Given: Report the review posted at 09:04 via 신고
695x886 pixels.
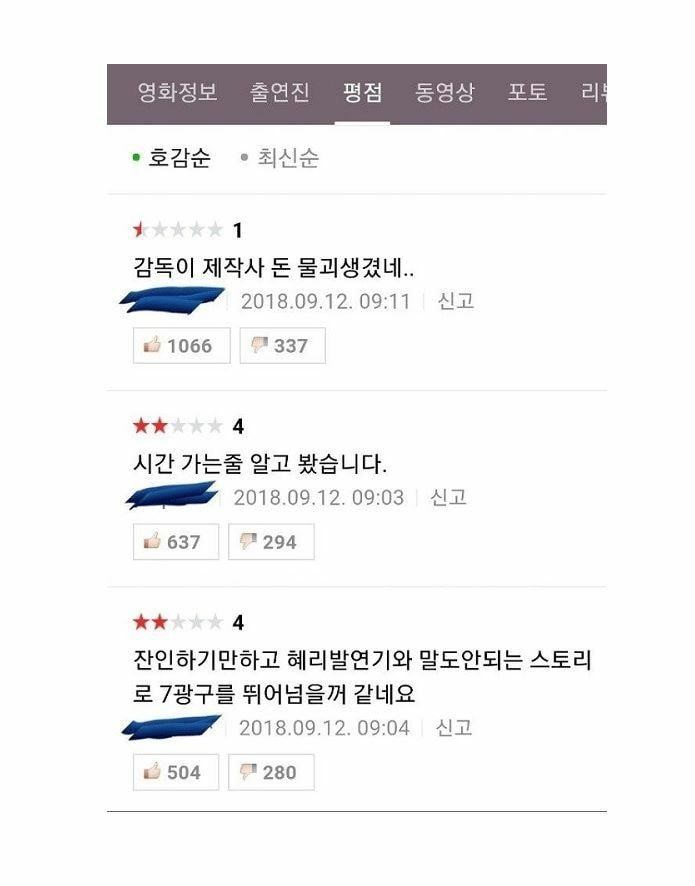Looking at the screenshot, I should 453,727.
